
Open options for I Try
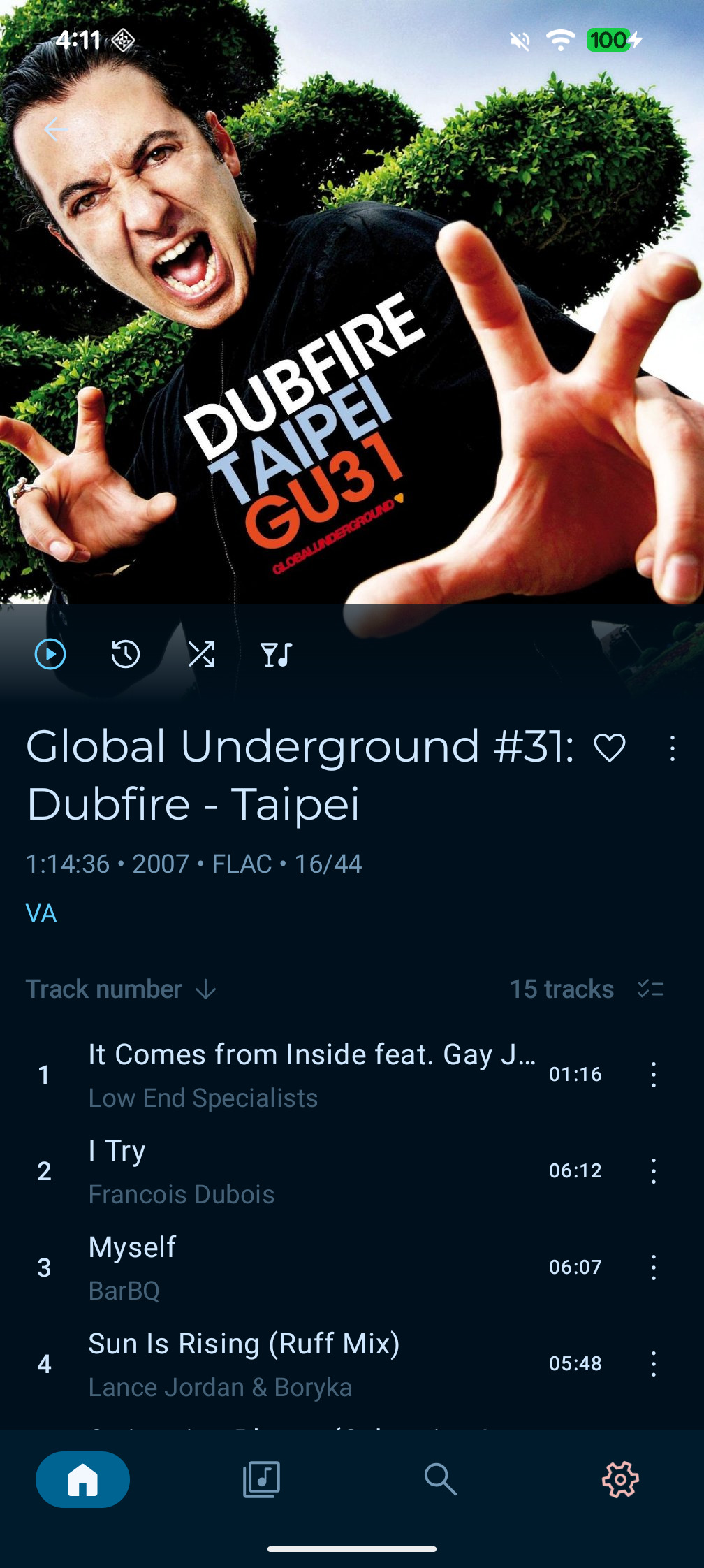tap(653, 1171)
